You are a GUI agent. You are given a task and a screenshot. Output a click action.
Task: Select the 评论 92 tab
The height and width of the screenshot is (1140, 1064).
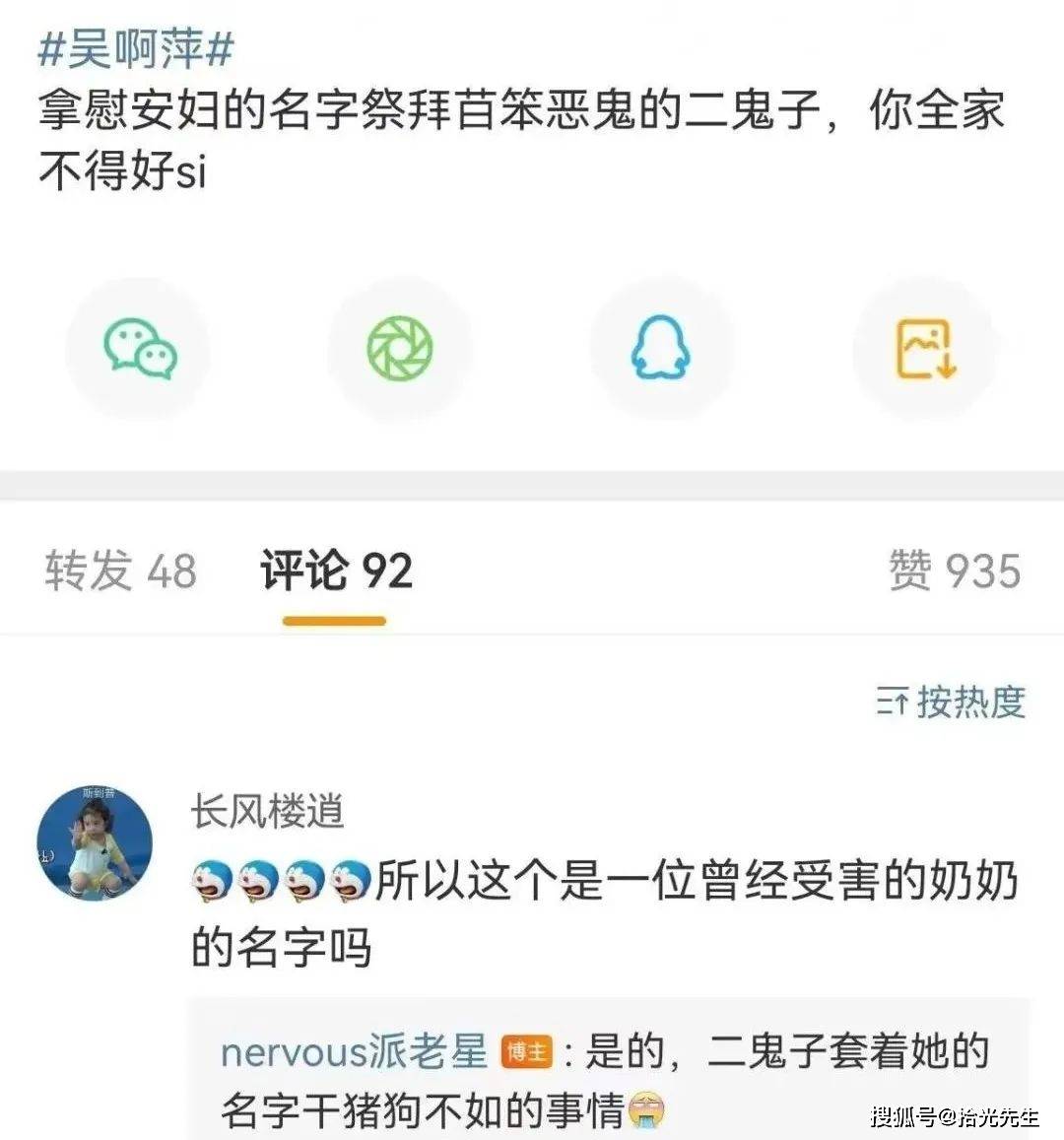coord(335,570)
